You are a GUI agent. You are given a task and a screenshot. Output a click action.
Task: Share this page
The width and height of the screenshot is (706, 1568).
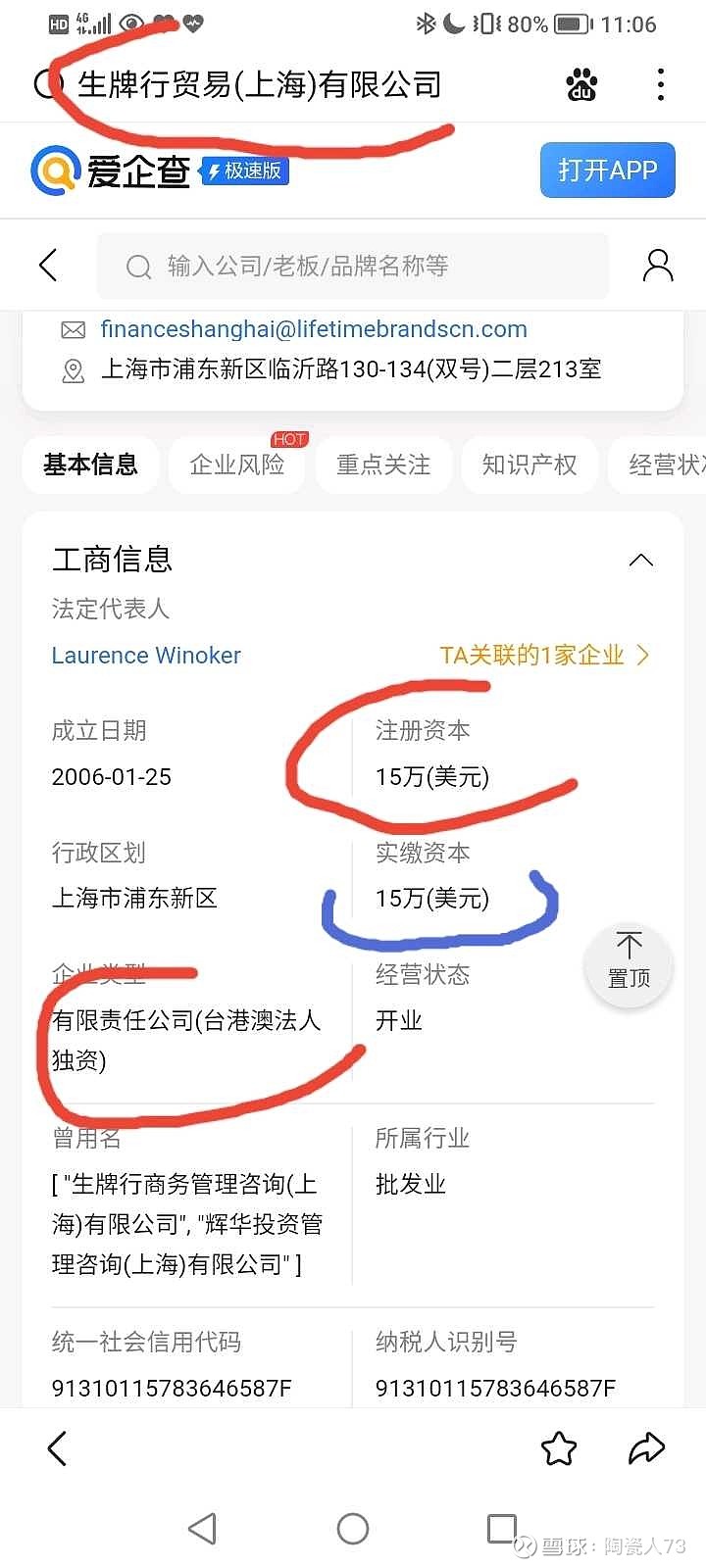click(647, 1448)
